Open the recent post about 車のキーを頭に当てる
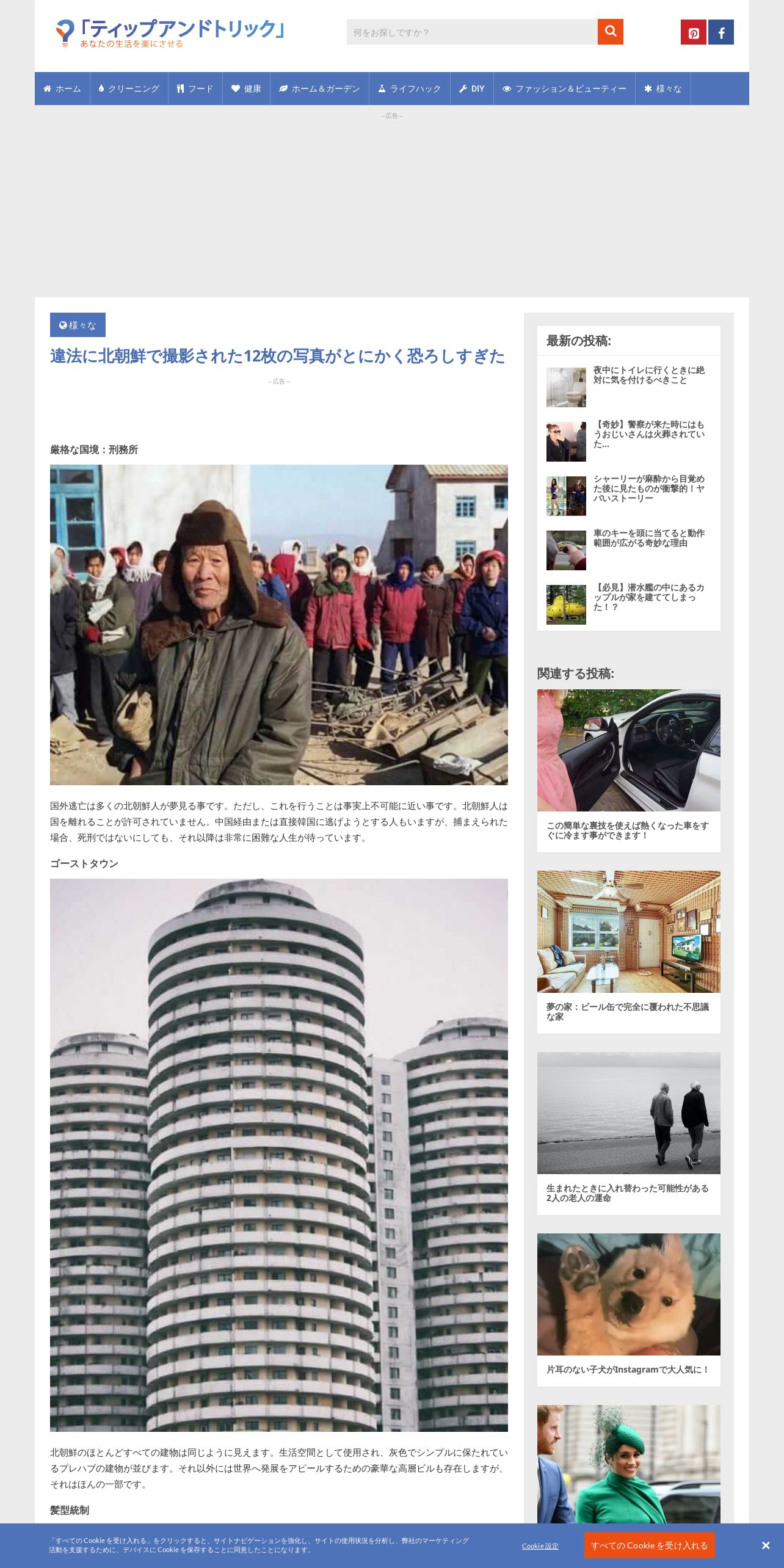Screen dimensions: 784x1568 point(649,538)
